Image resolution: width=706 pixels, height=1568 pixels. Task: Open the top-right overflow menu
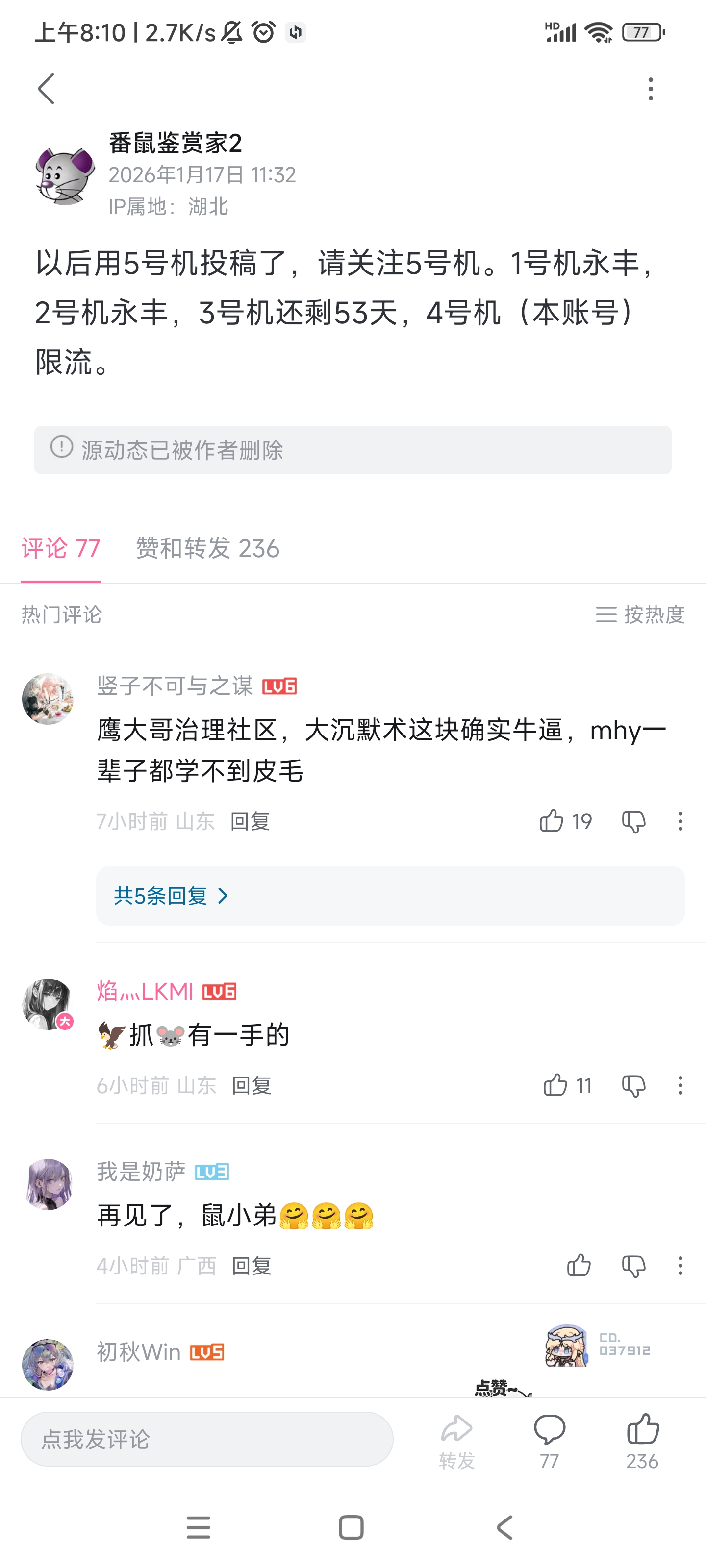(651, 89)
